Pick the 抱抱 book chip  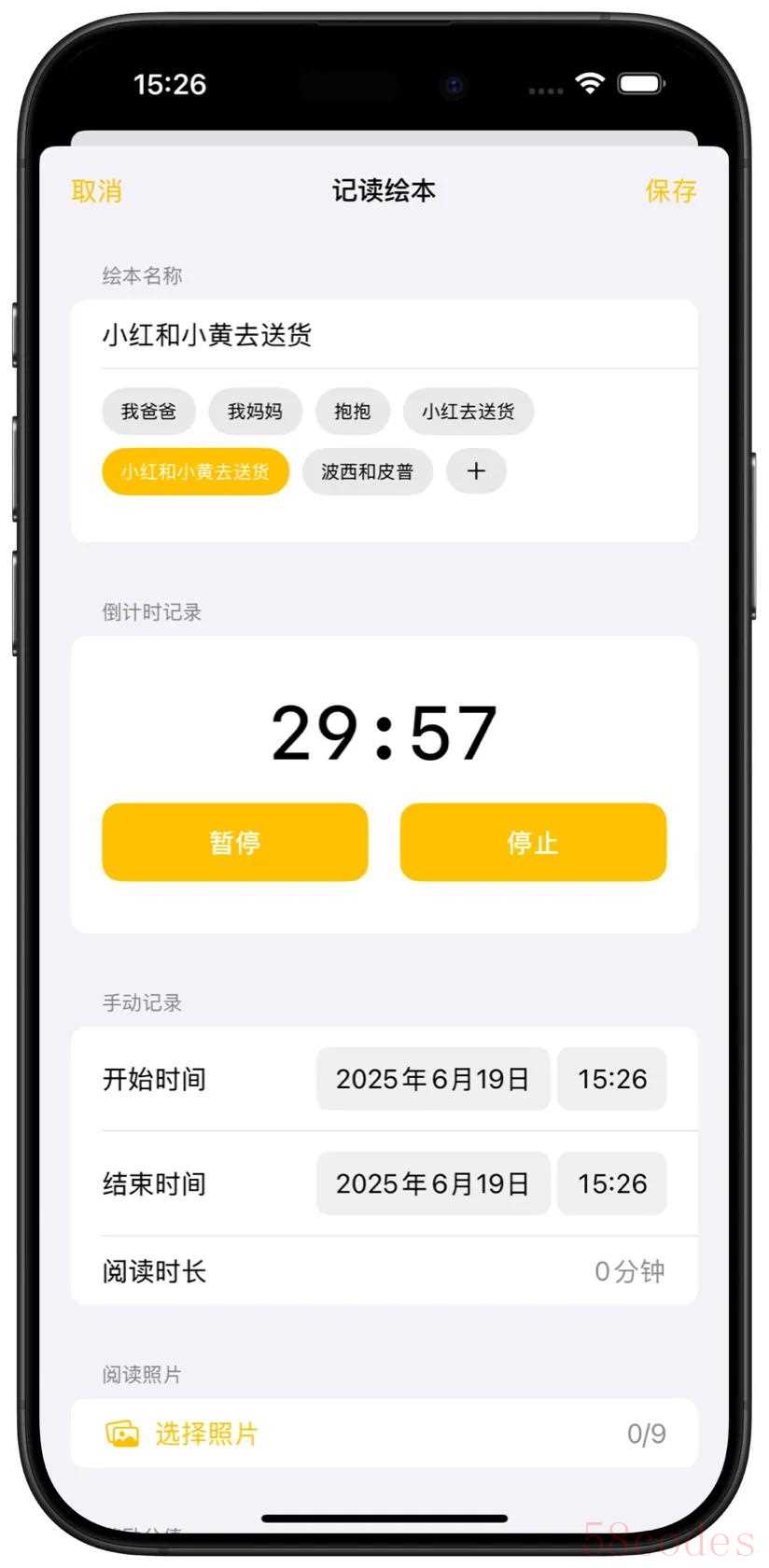(x=353, y=412)
